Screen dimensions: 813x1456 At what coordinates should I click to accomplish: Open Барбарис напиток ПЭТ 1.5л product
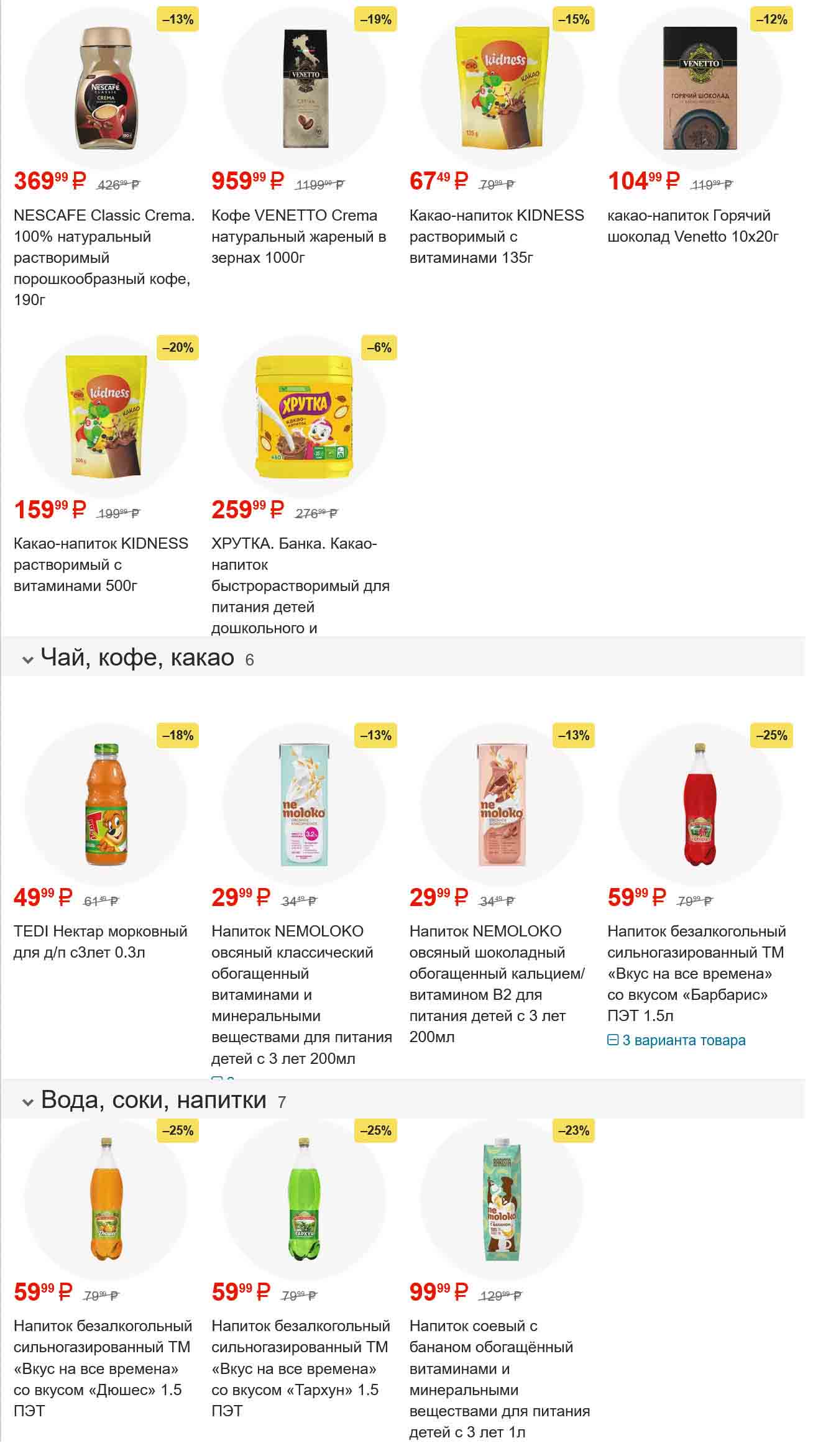tap(696, 973)
